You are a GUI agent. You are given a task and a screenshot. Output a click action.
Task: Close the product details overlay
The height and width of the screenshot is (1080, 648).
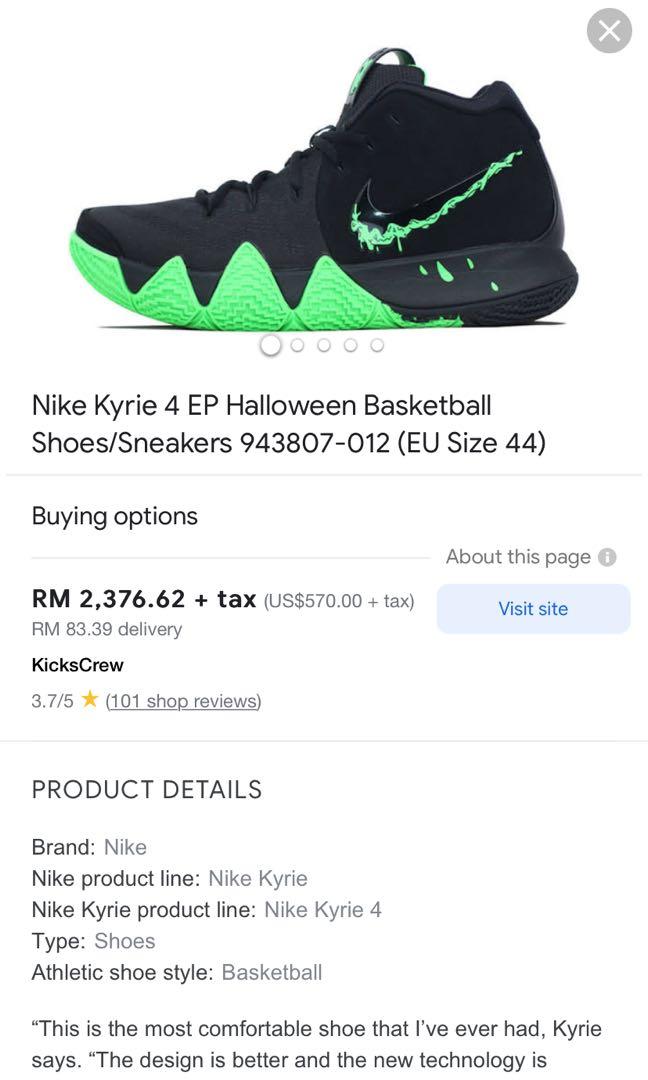coord(609,32)
